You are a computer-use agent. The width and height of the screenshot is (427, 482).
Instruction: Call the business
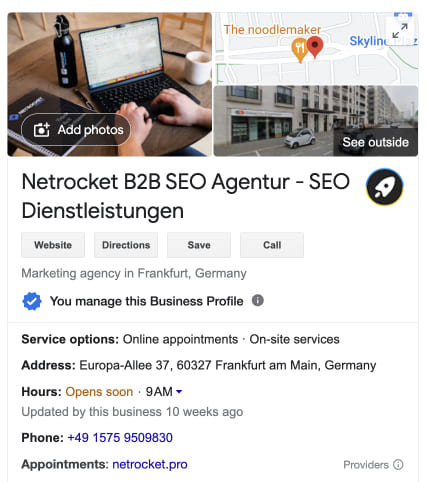coord(272,245)
